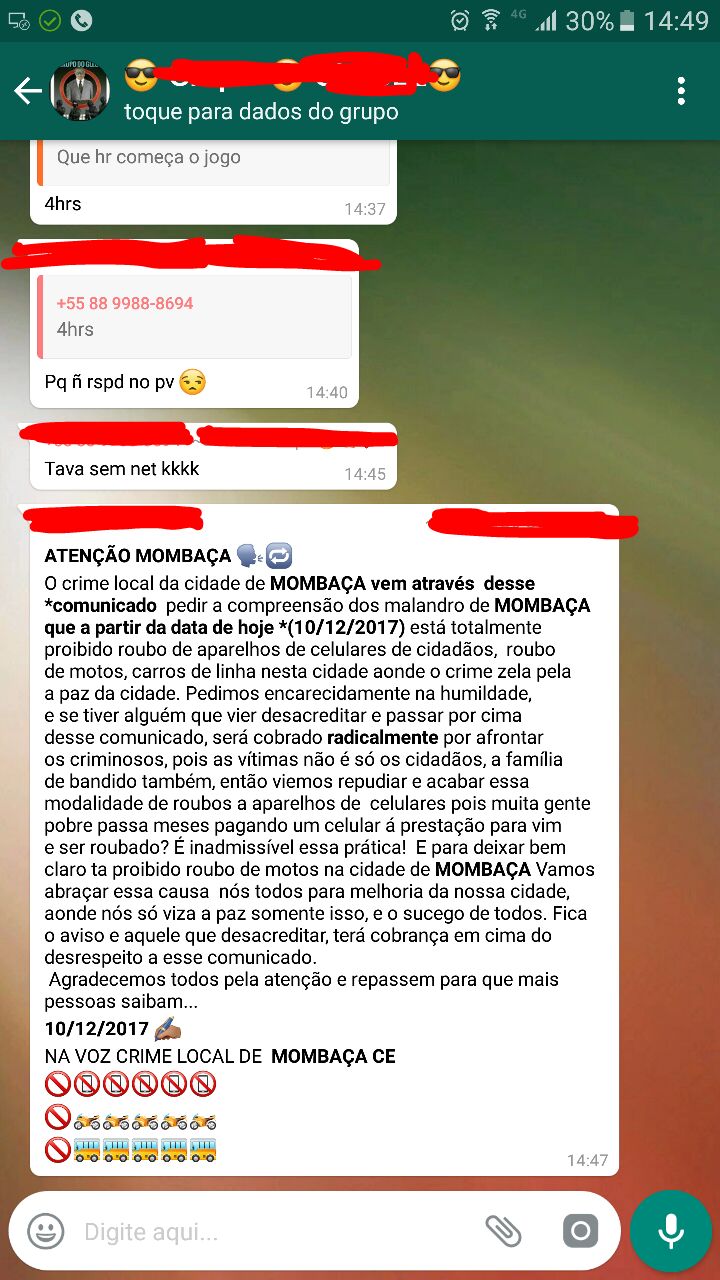The width and height of the screenshot is (720, 1280).
Task: Open the emoji picker
Action: pyautogui.click(x=46, y=1230)
